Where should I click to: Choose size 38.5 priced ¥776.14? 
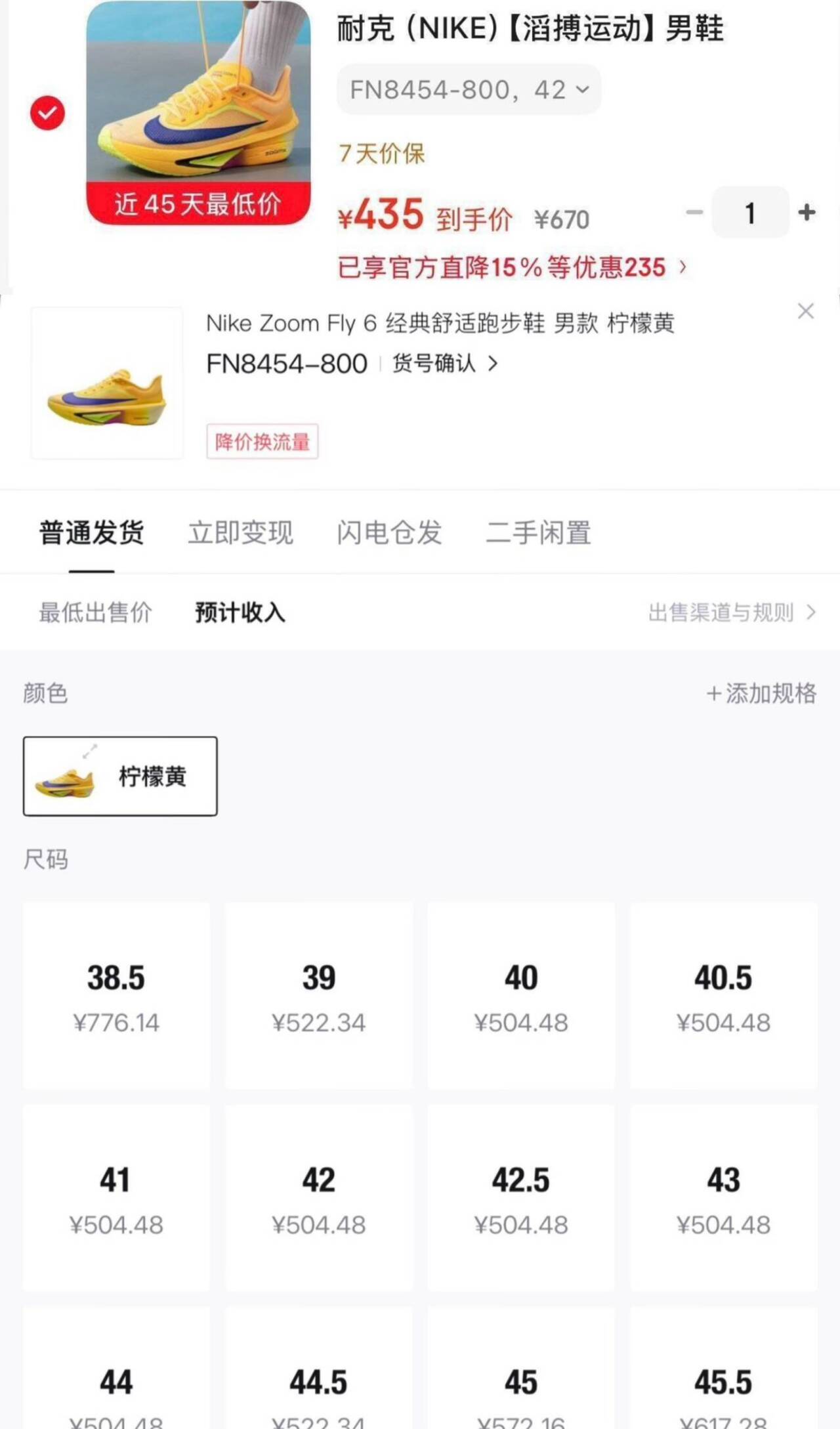click(116, 996)
